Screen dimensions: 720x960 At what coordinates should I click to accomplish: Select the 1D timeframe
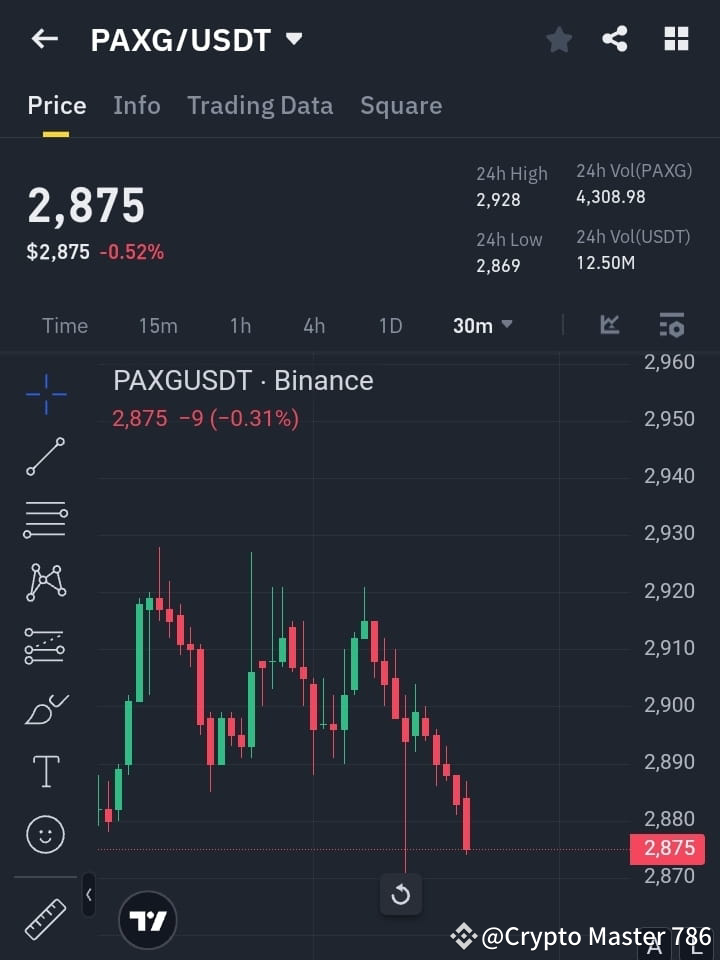point(390,325)
